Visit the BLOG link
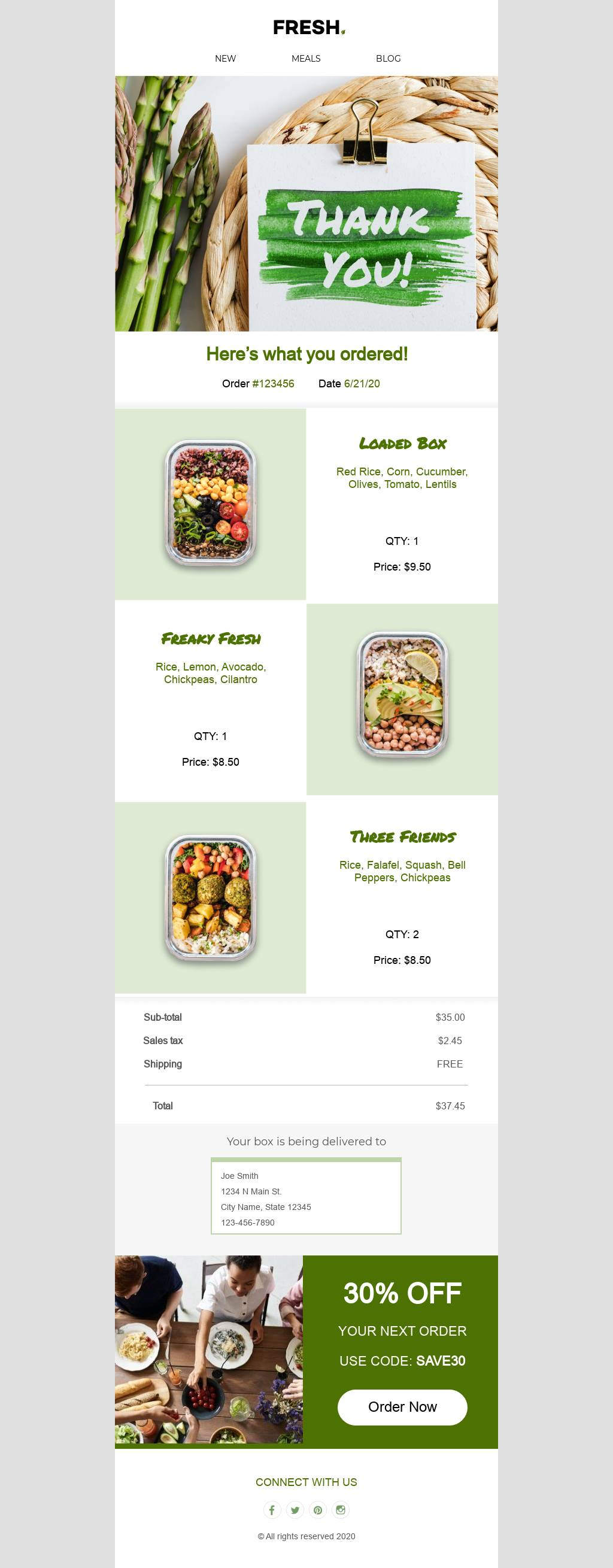 coord(388,59)
